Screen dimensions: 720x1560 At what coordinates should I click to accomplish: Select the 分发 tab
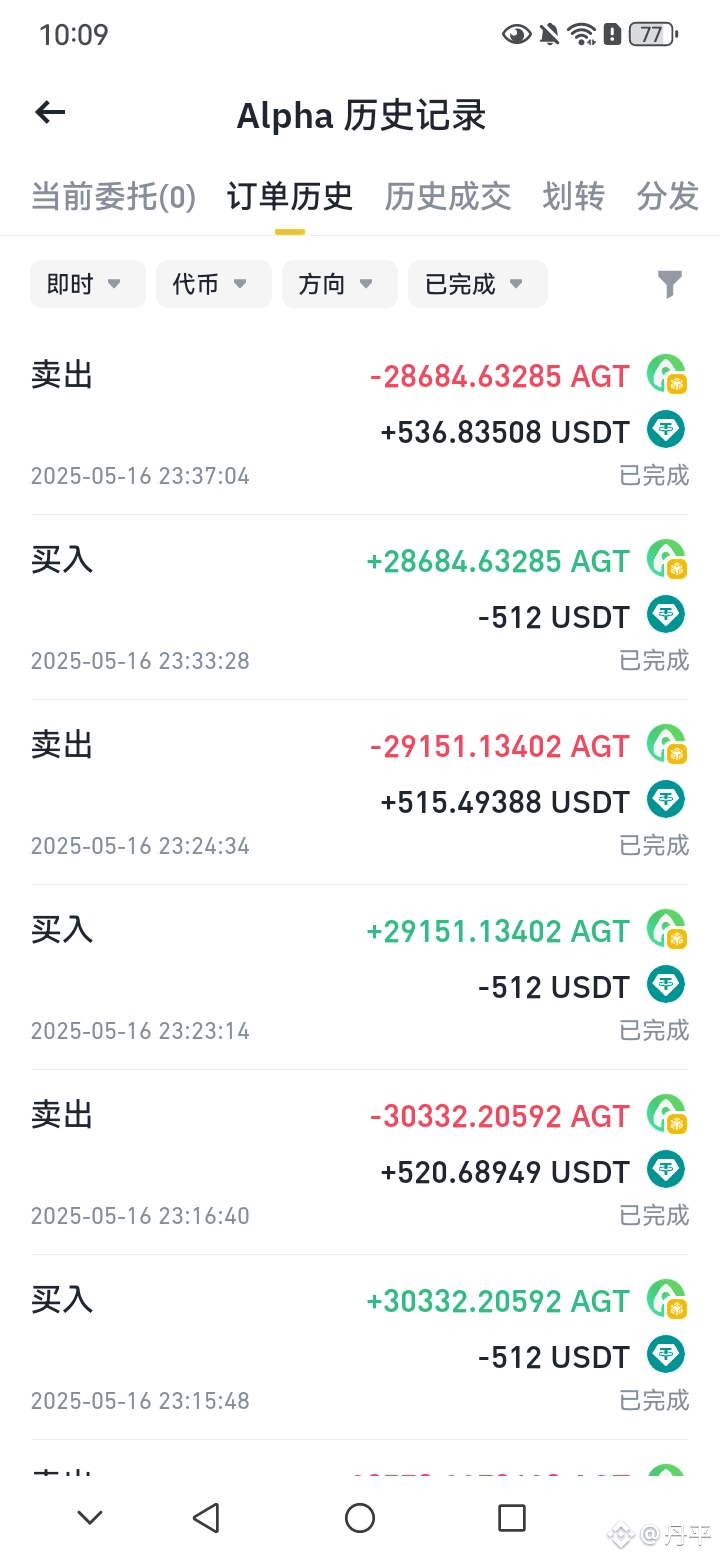[668, 196]
